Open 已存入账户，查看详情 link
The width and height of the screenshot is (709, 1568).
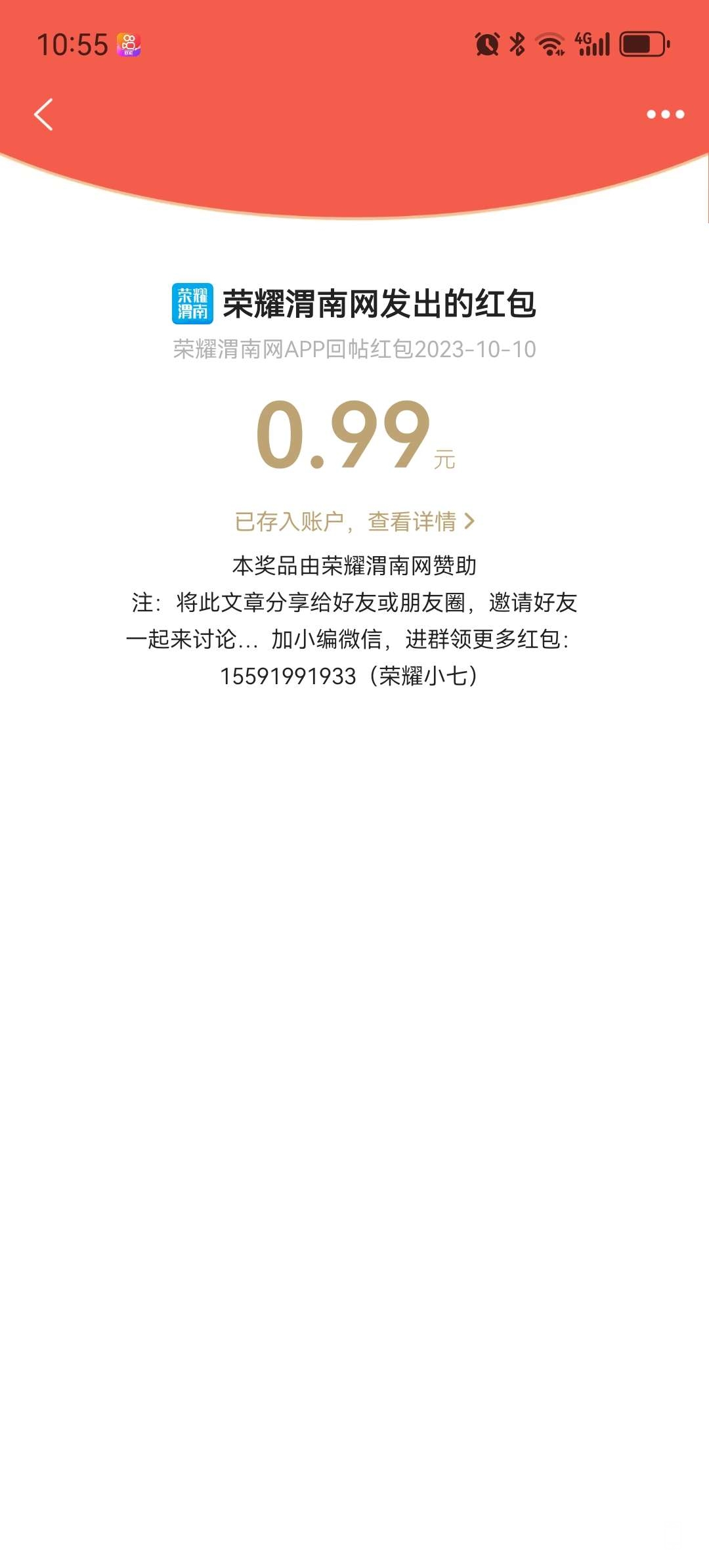(x=354, y=521)
